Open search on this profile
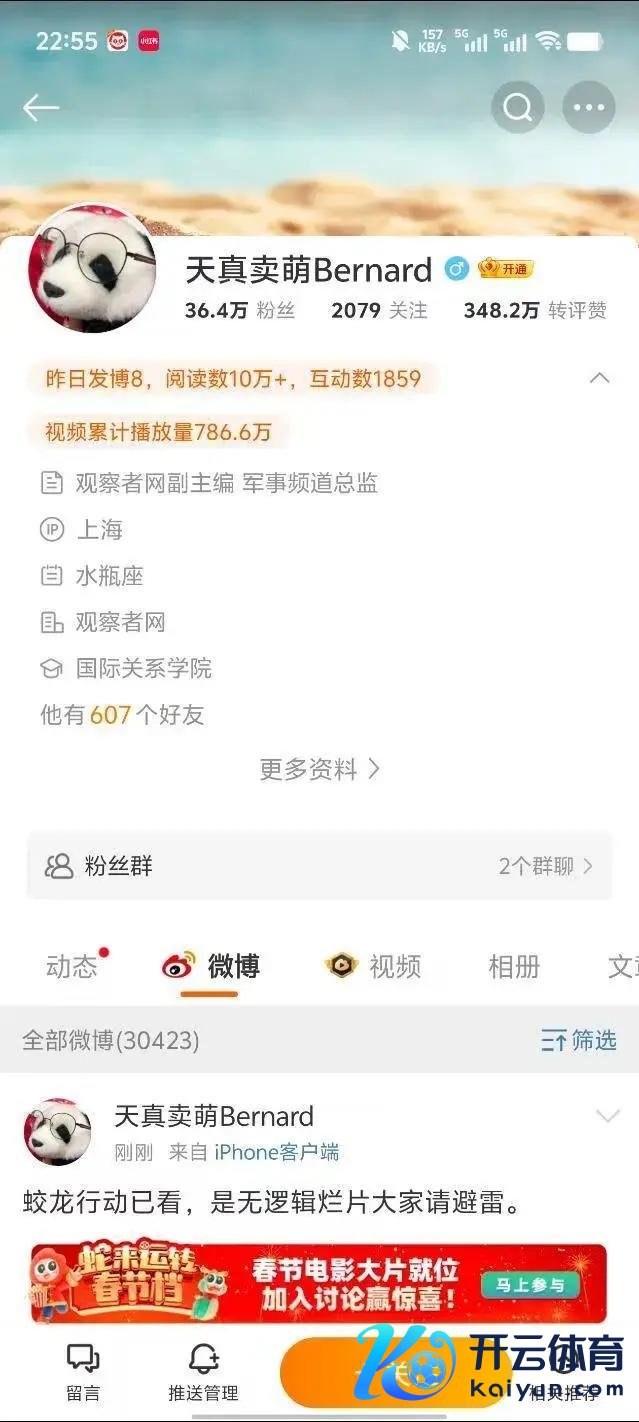The image size is (639, 1422). click(x=517, y=107)
